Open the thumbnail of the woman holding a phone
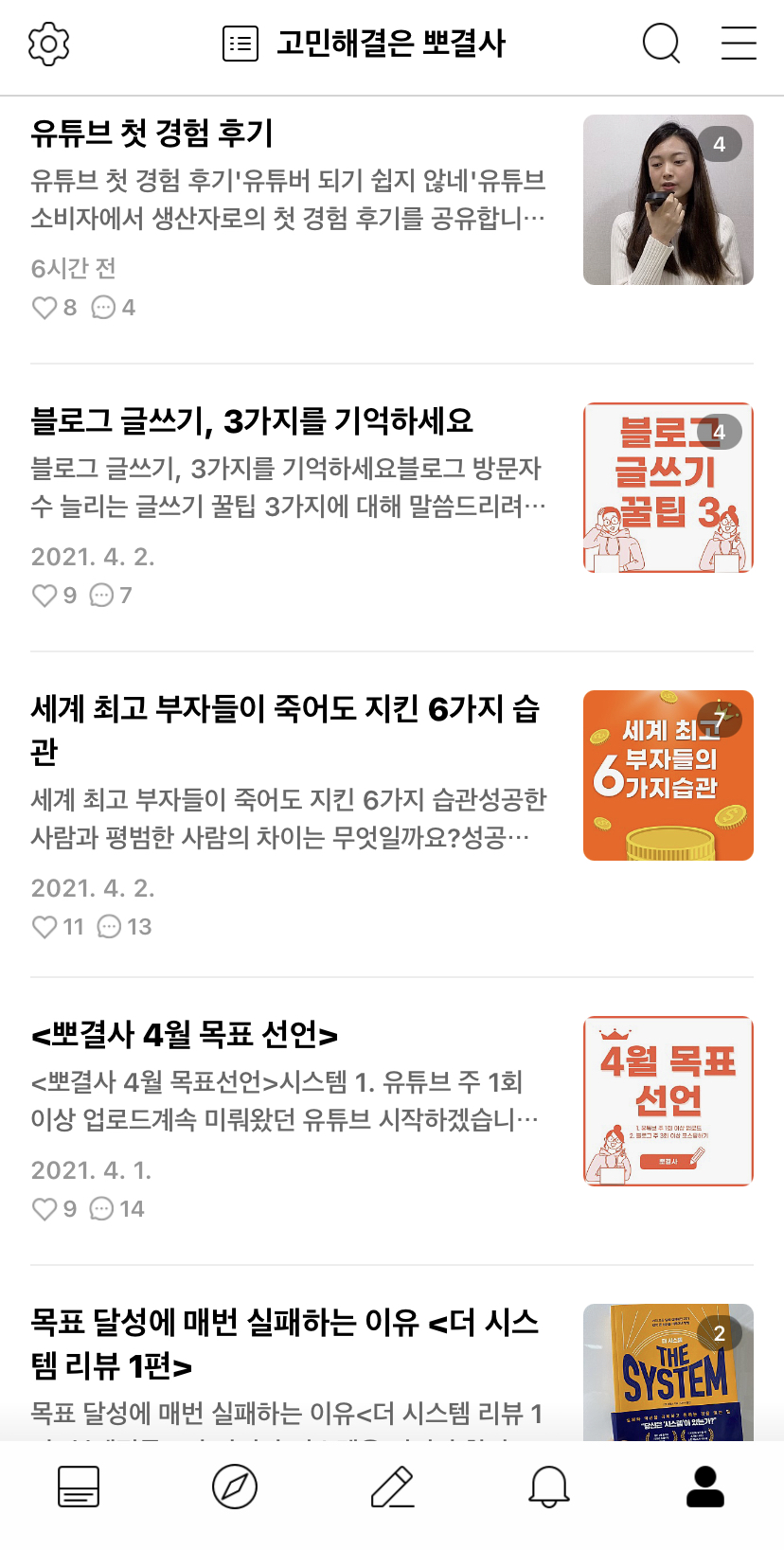The image size is (784, 1550). [x=668, y=200]
